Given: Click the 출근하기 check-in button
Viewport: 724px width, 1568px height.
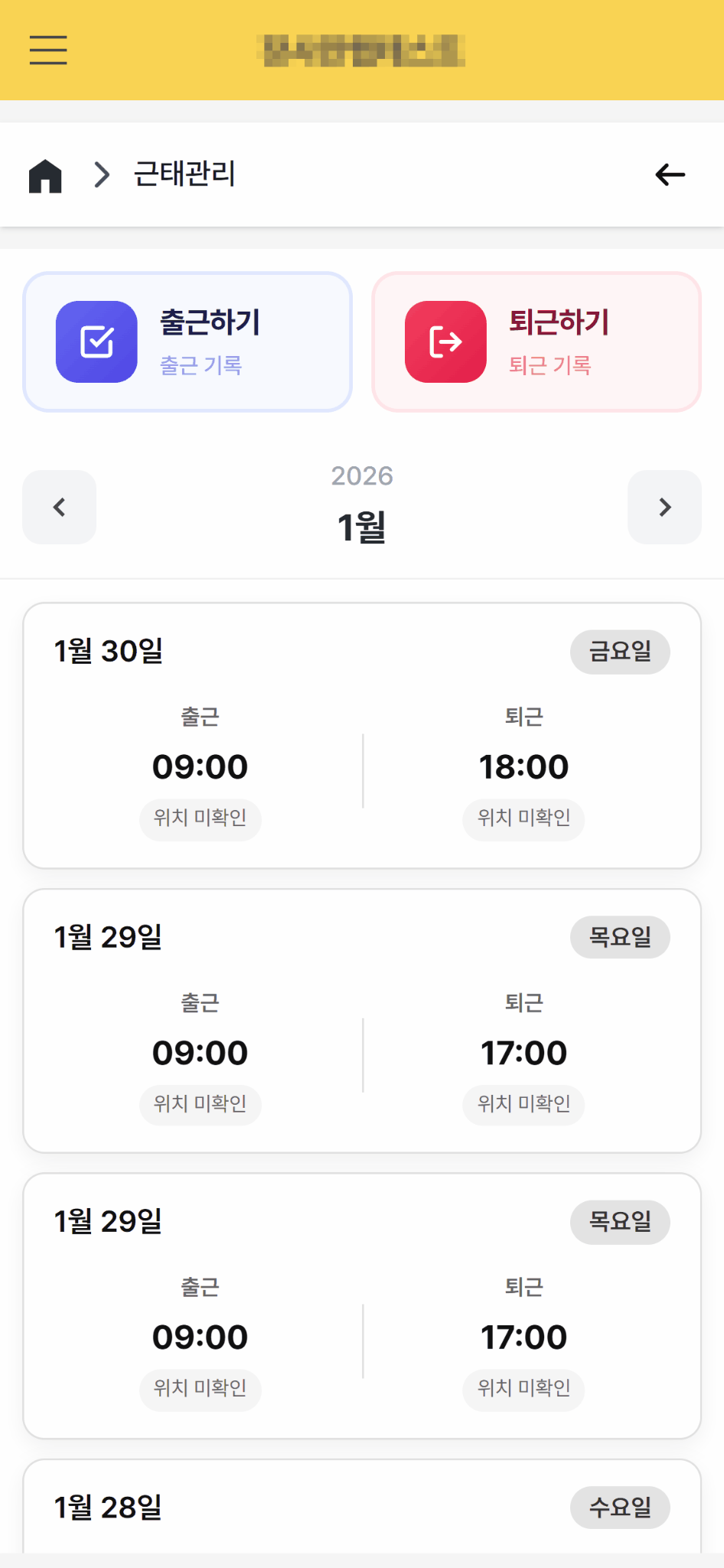Looking at the screenshot, I should tap(187, 341).
